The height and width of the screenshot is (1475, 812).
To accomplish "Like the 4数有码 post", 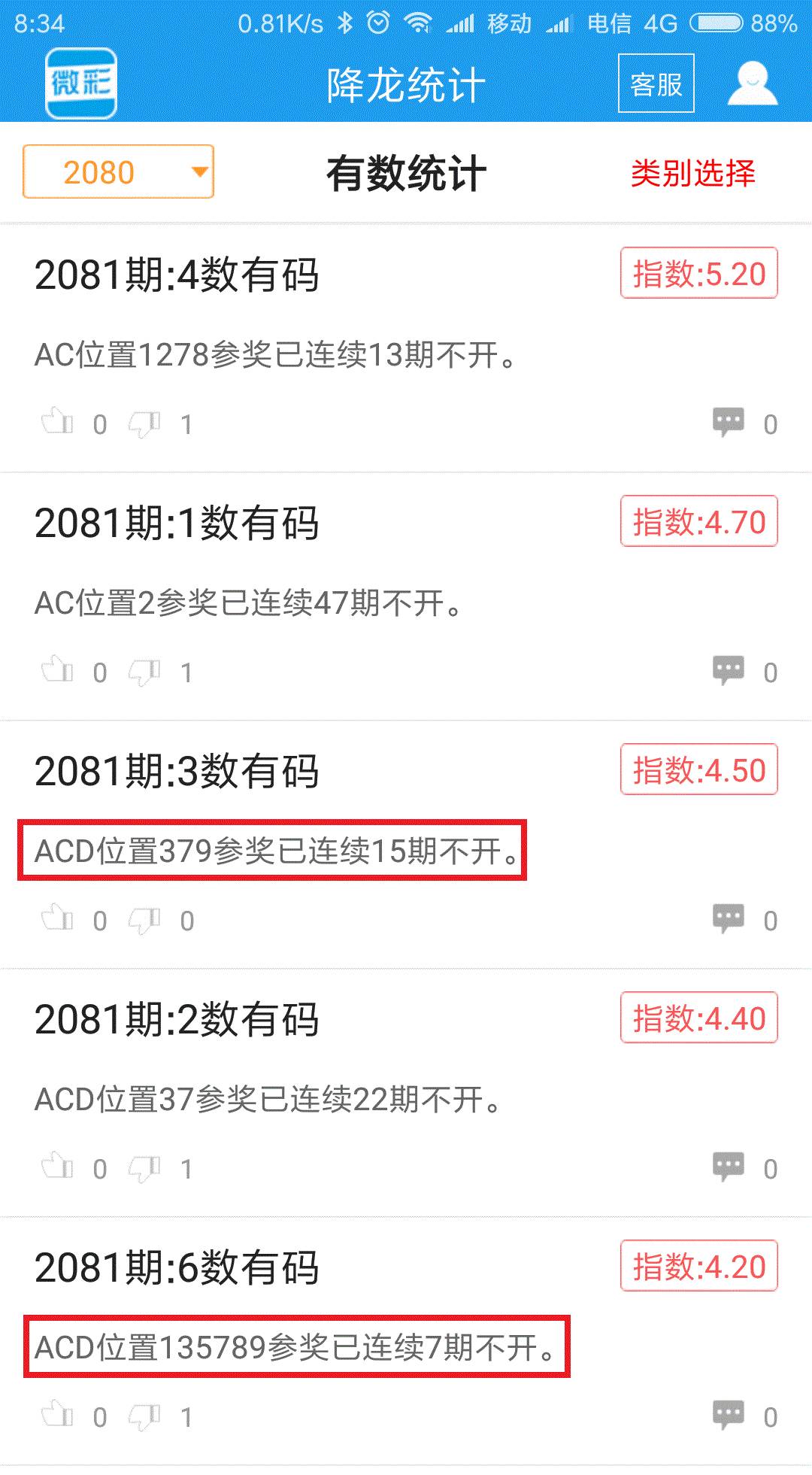I will coord(57,422).
